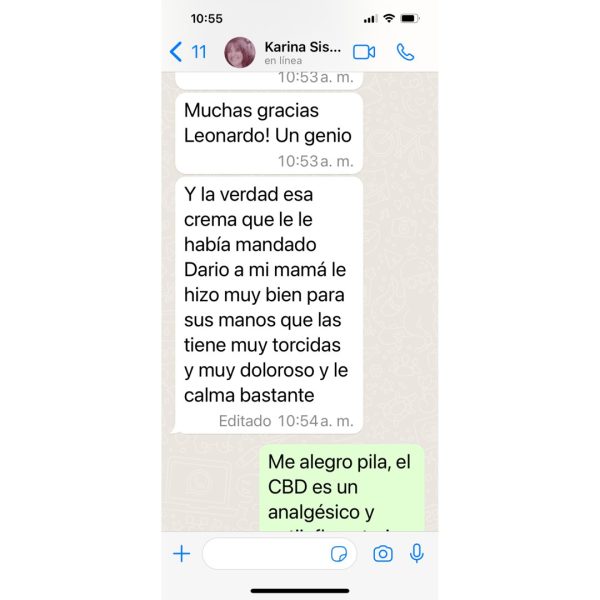Viewport: 600px width, 600px height.
Task: Open the sticker picker
Action: [x=339, y=554]
